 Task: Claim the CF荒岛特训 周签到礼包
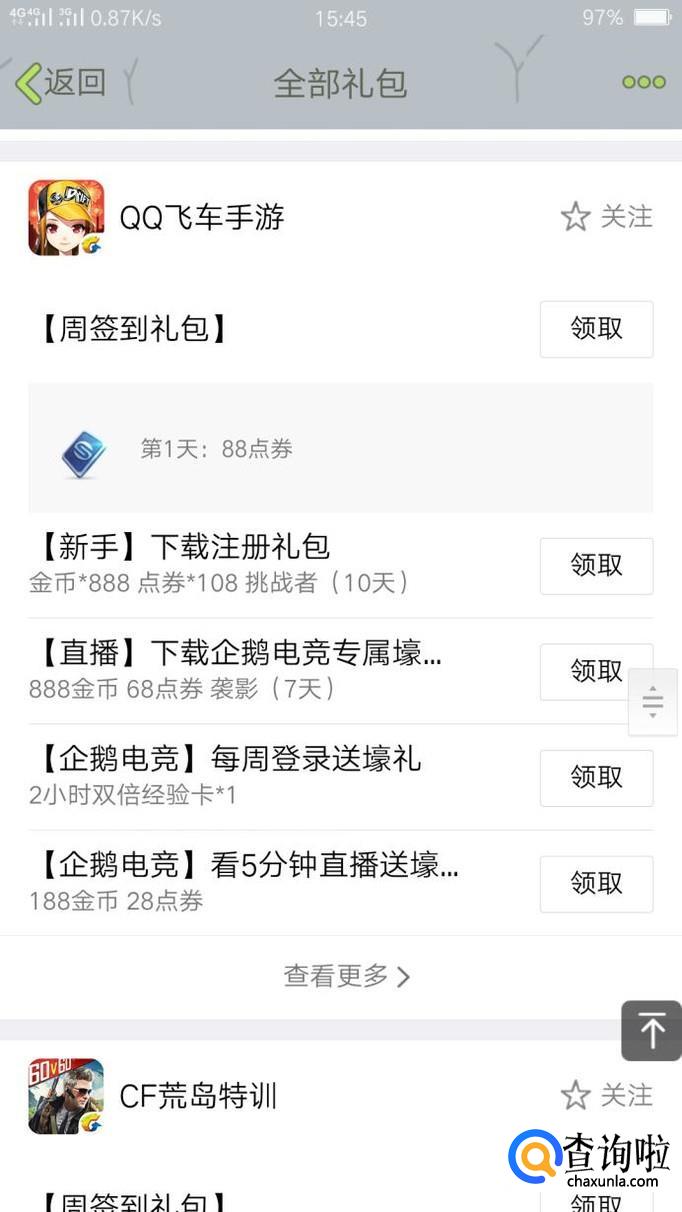(596, 1201)
